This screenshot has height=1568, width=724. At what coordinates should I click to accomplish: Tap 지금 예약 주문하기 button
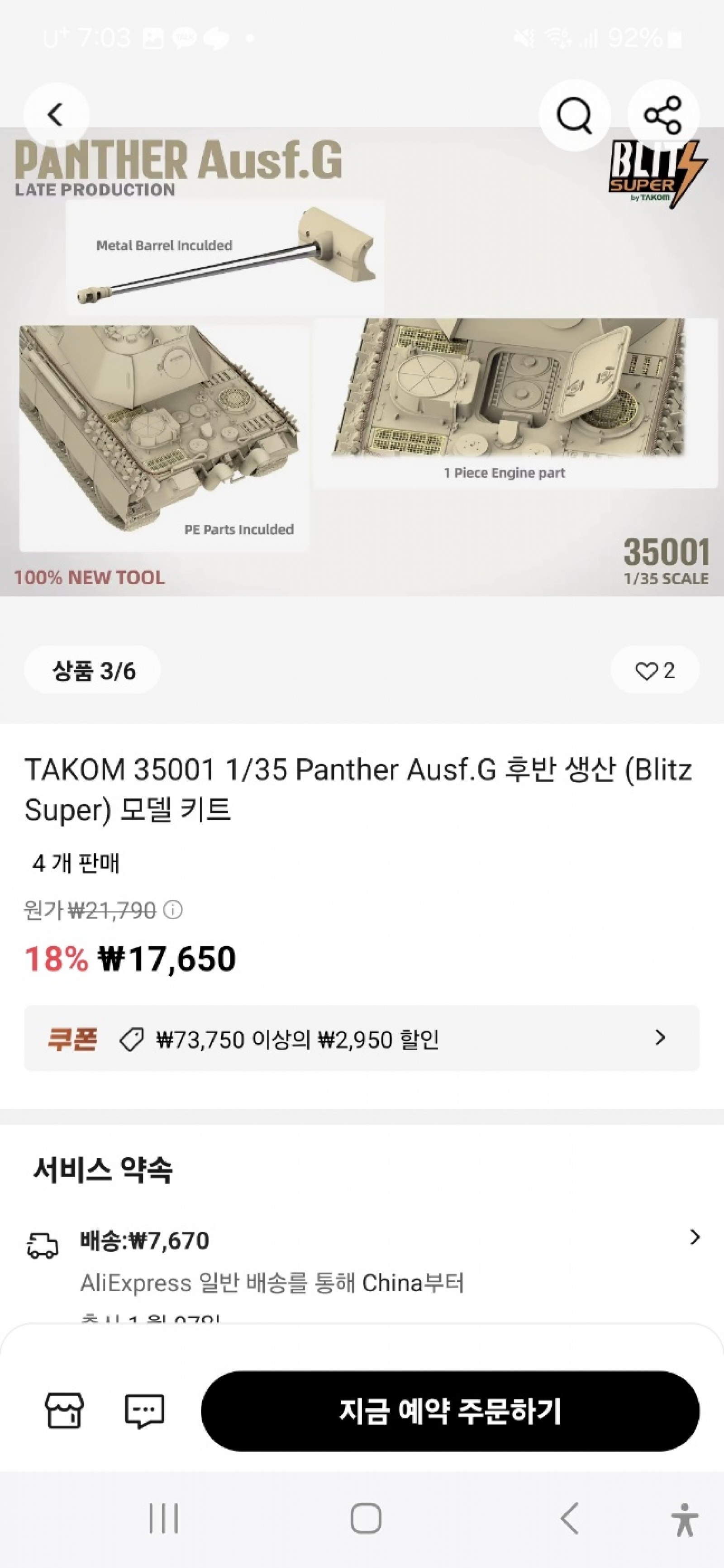(450, 1411)
